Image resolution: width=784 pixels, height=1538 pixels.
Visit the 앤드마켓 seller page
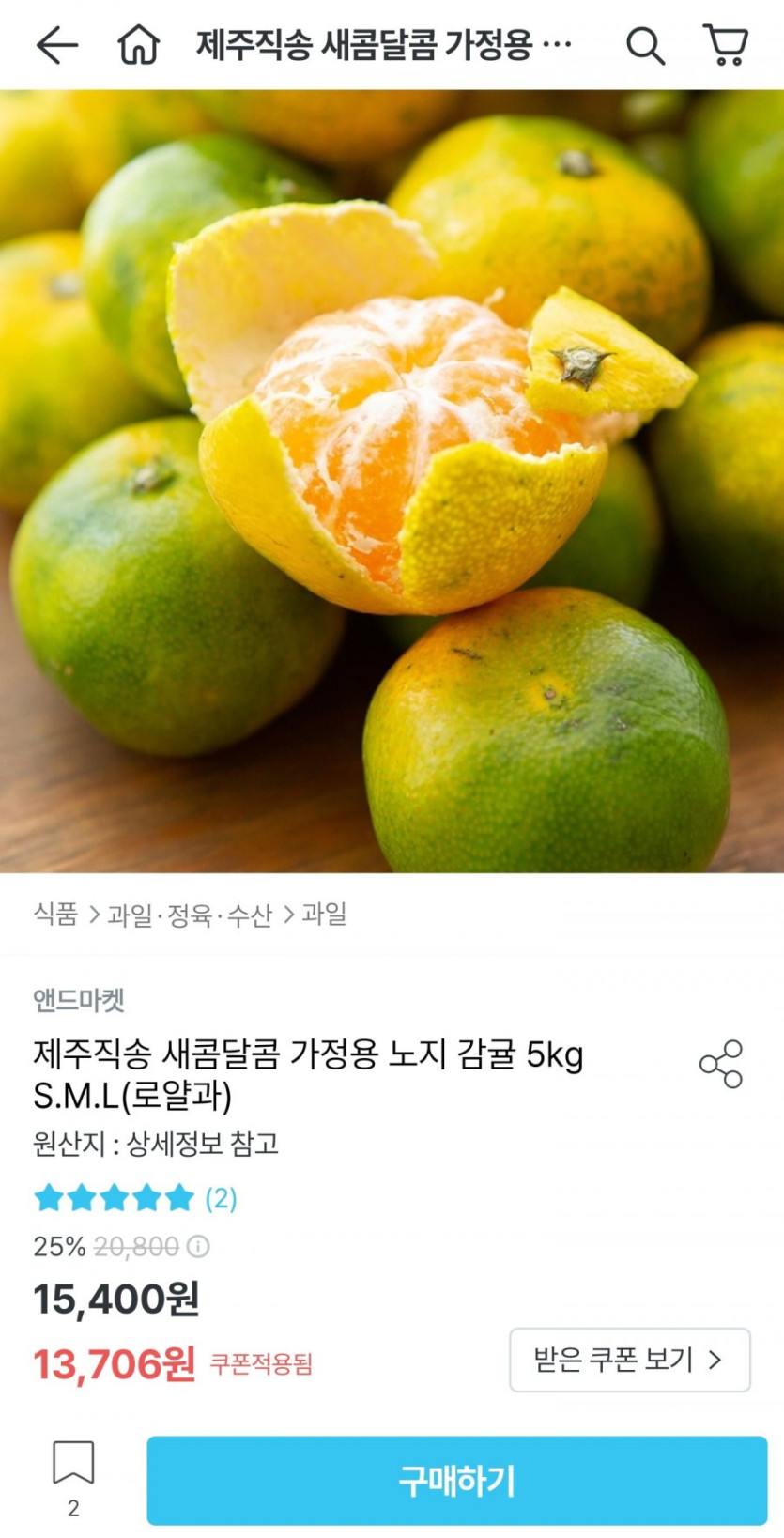[x=79, y=1000]
